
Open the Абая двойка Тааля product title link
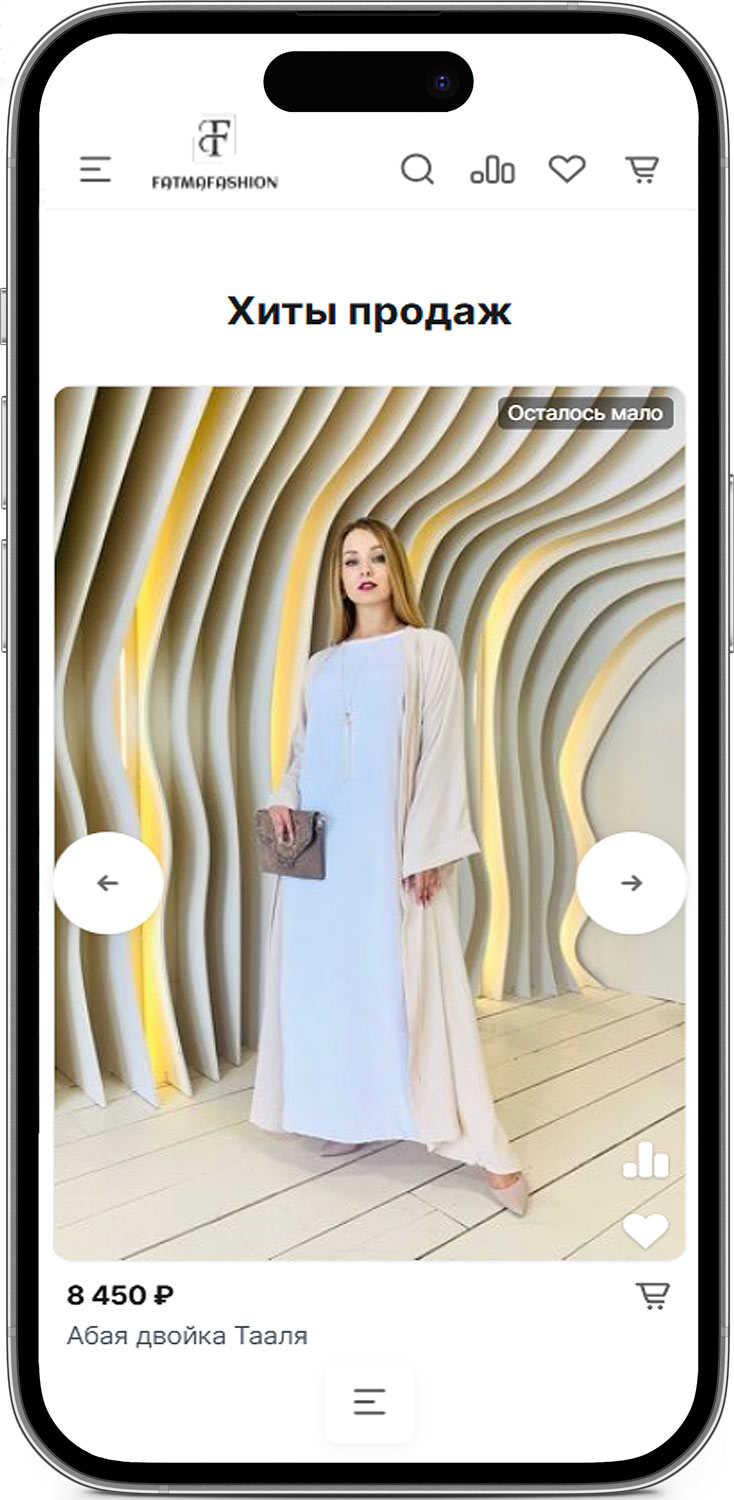click(x=187, y=1335)
